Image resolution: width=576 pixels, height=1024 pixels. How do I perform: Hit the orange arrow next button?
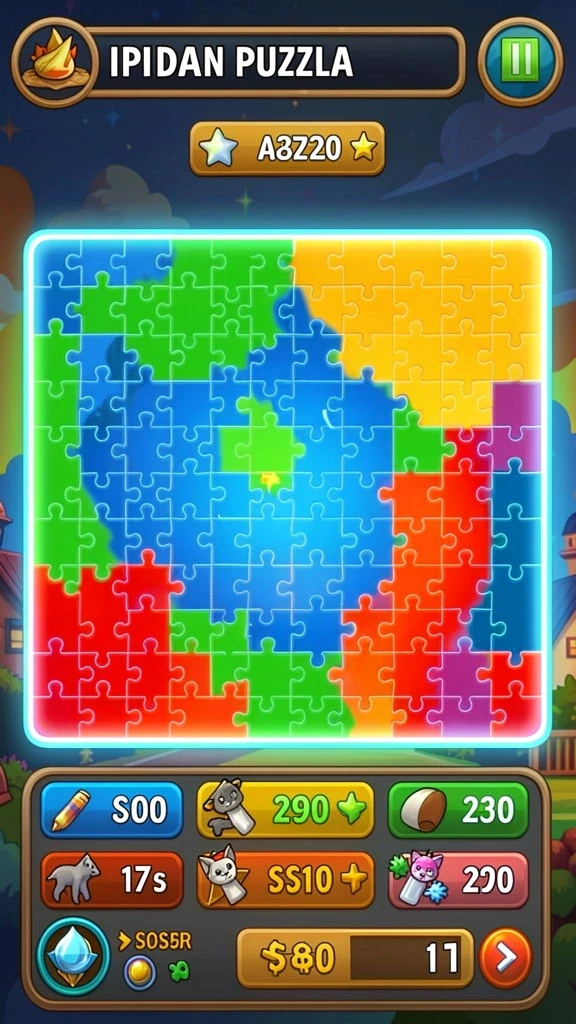(505, 957)
